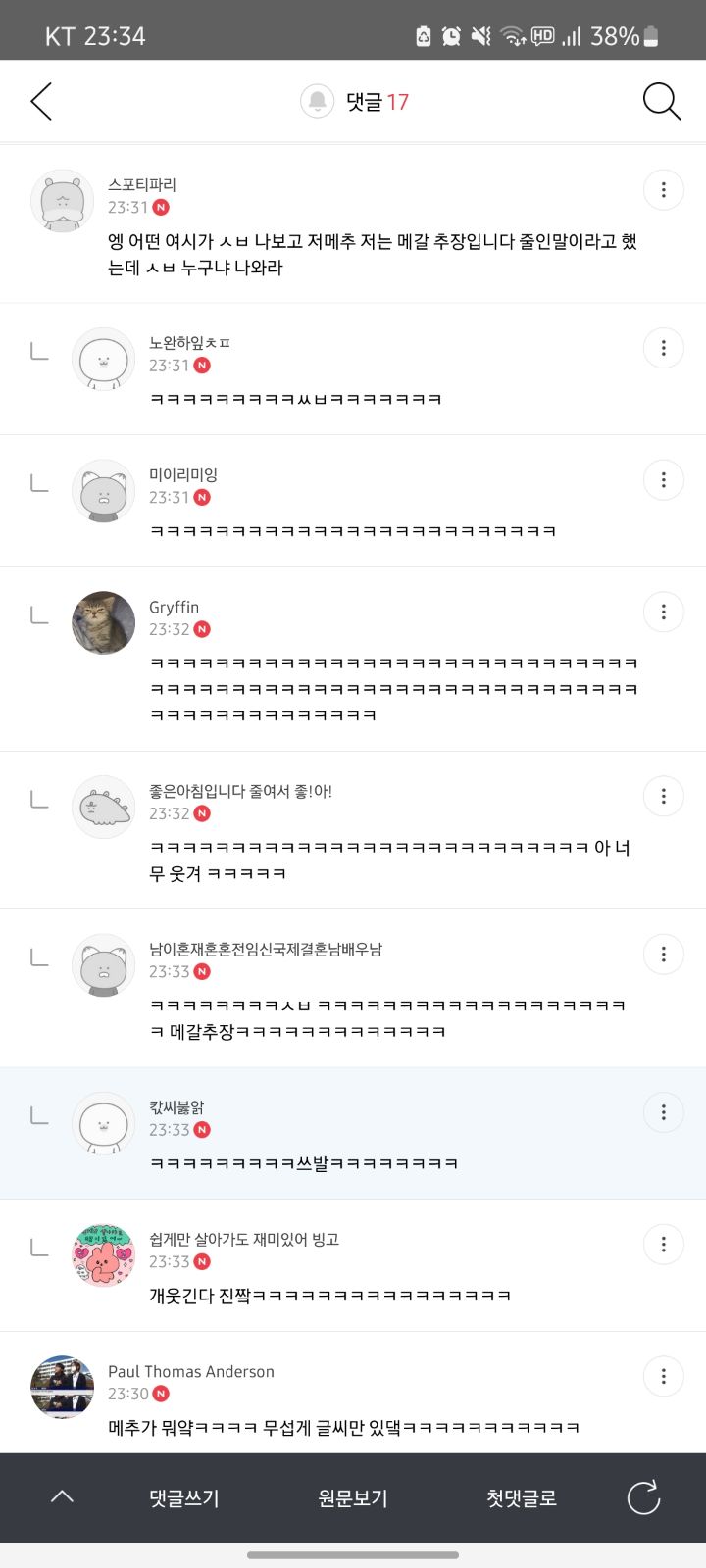This screenshot has height=1568, width=706.
Task: Open more options on Gryffin's reply
Action: (x=664, y=612)
